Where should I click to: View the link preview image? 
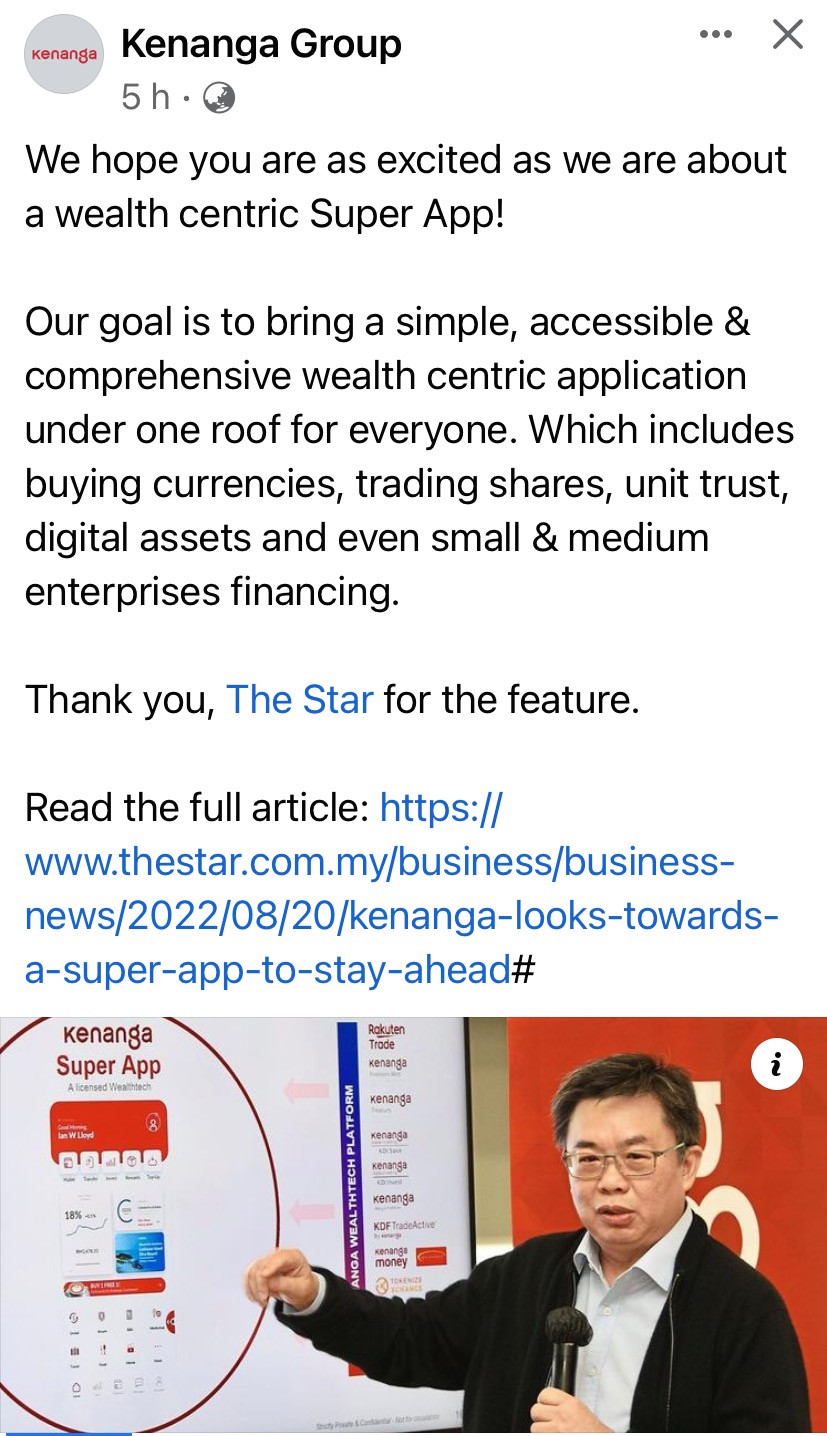pyautogui.click(x=413, y=1226)
